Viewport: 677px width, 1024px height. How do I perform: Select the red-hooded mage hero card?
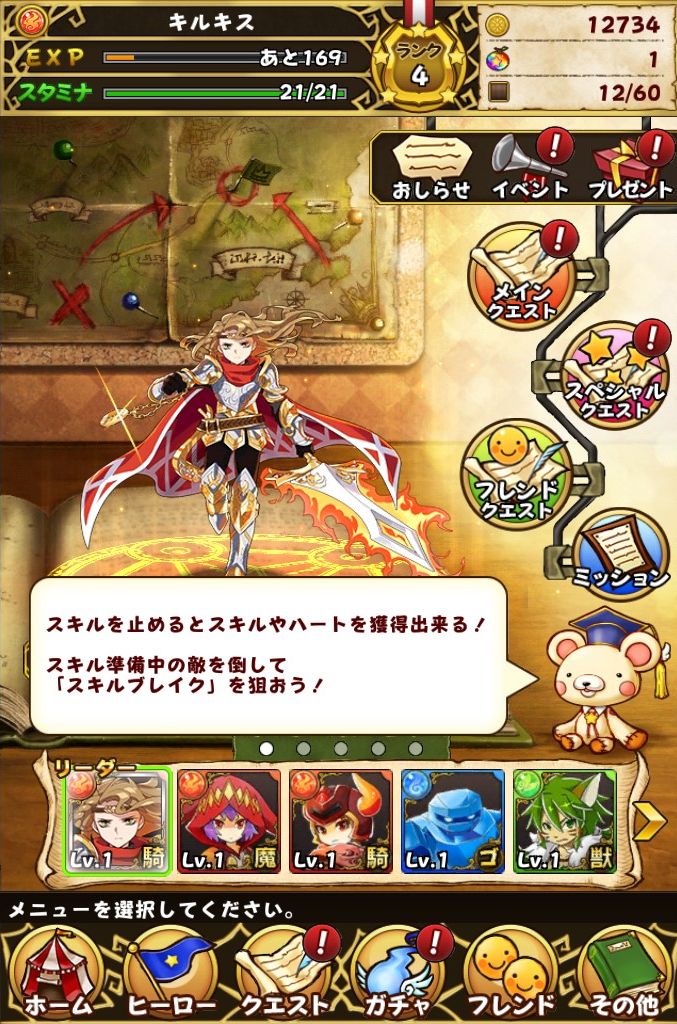pos(228,822)
